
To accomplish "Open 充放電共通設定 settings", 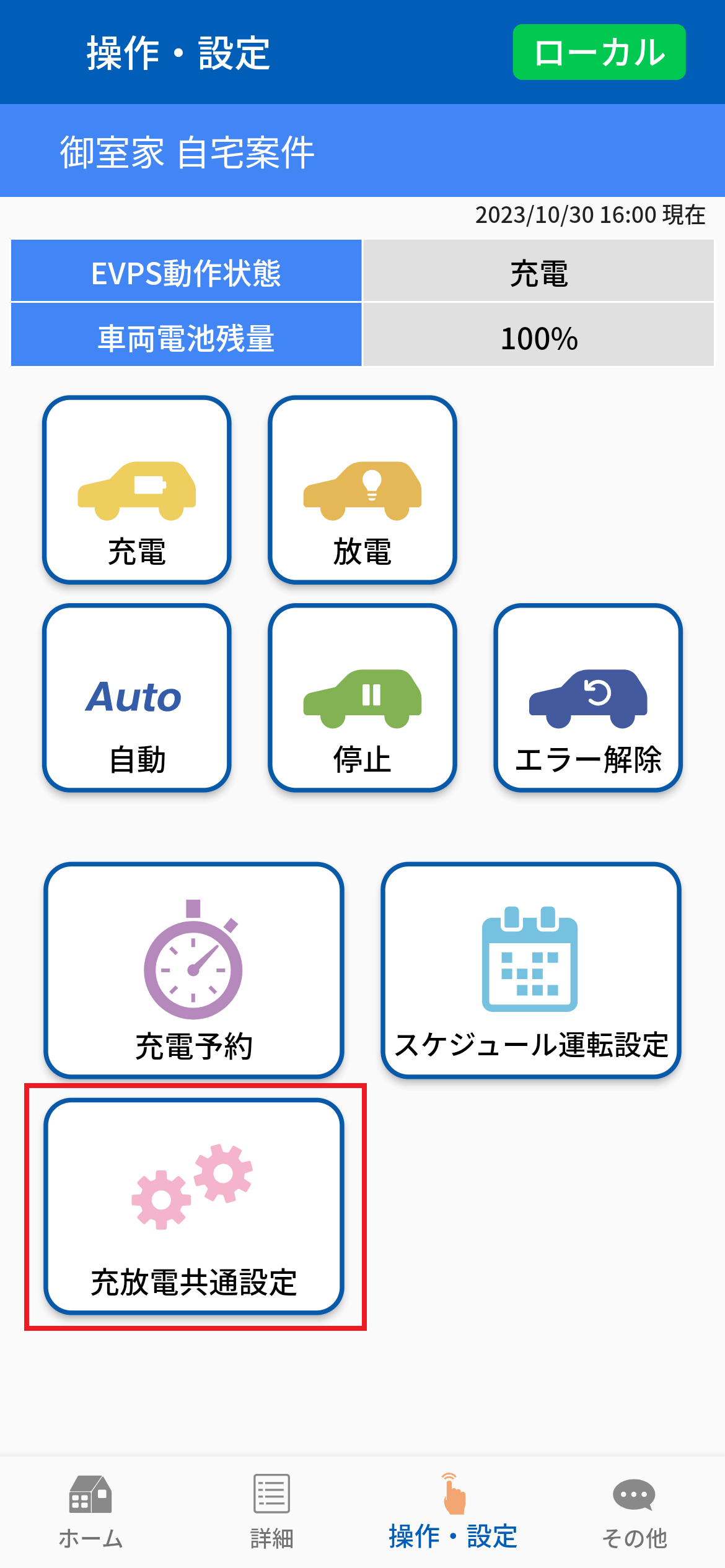I will point(194,1206).
